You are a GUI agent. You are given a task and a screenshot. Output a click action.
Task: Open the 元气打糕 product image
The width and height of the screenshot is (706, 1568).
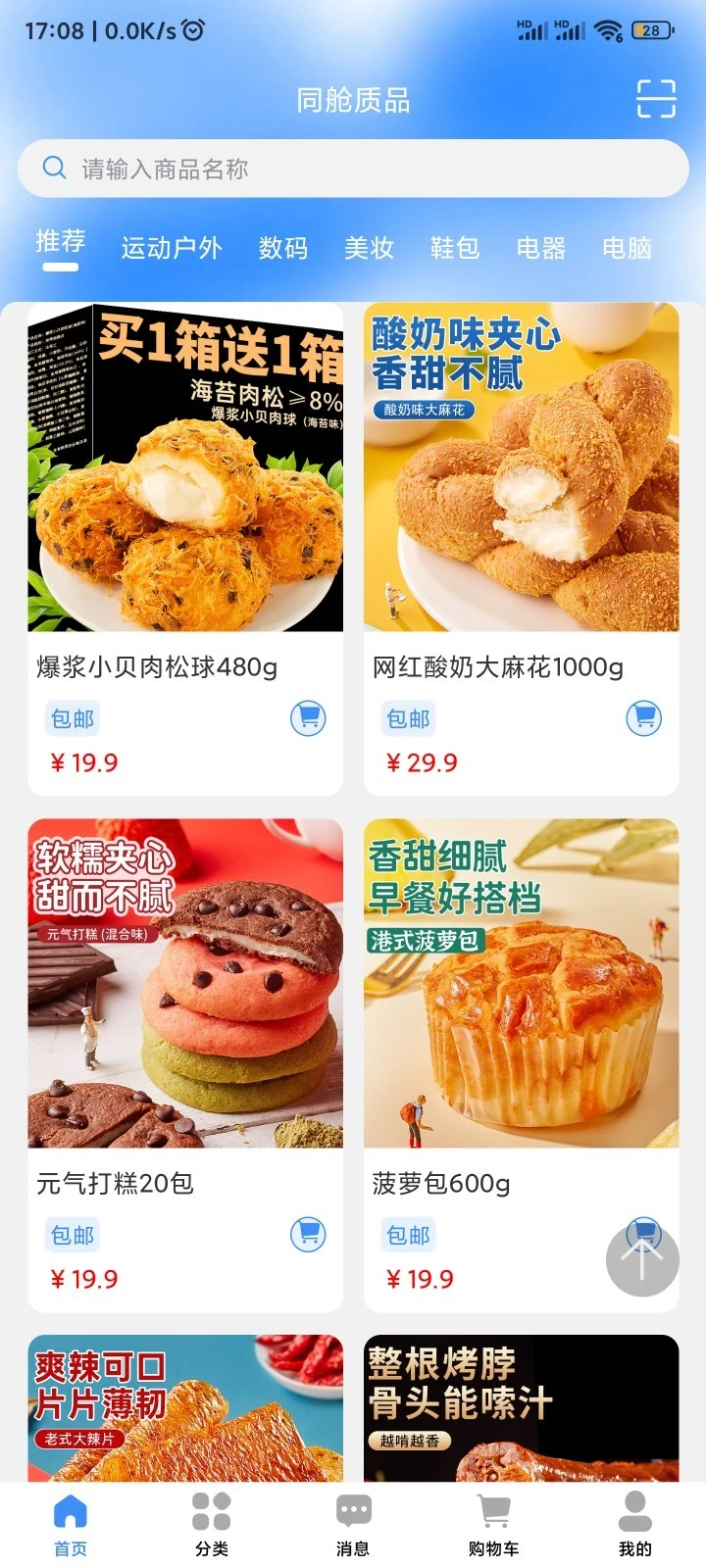click(x=185, y=983)
